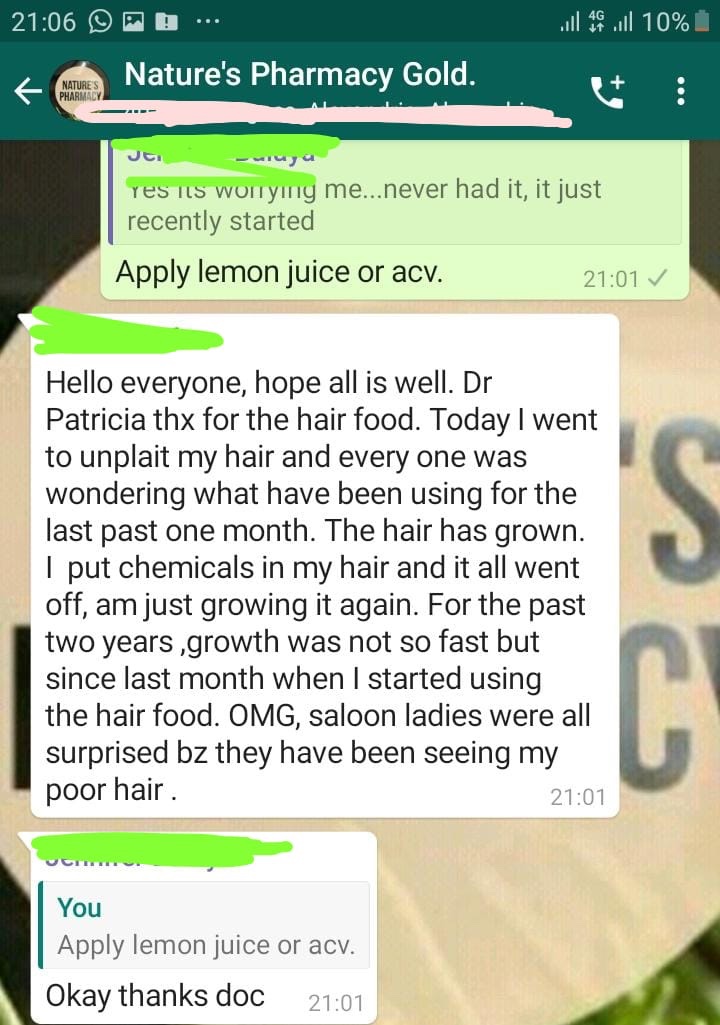Start a group voice call

click(607, 92)
